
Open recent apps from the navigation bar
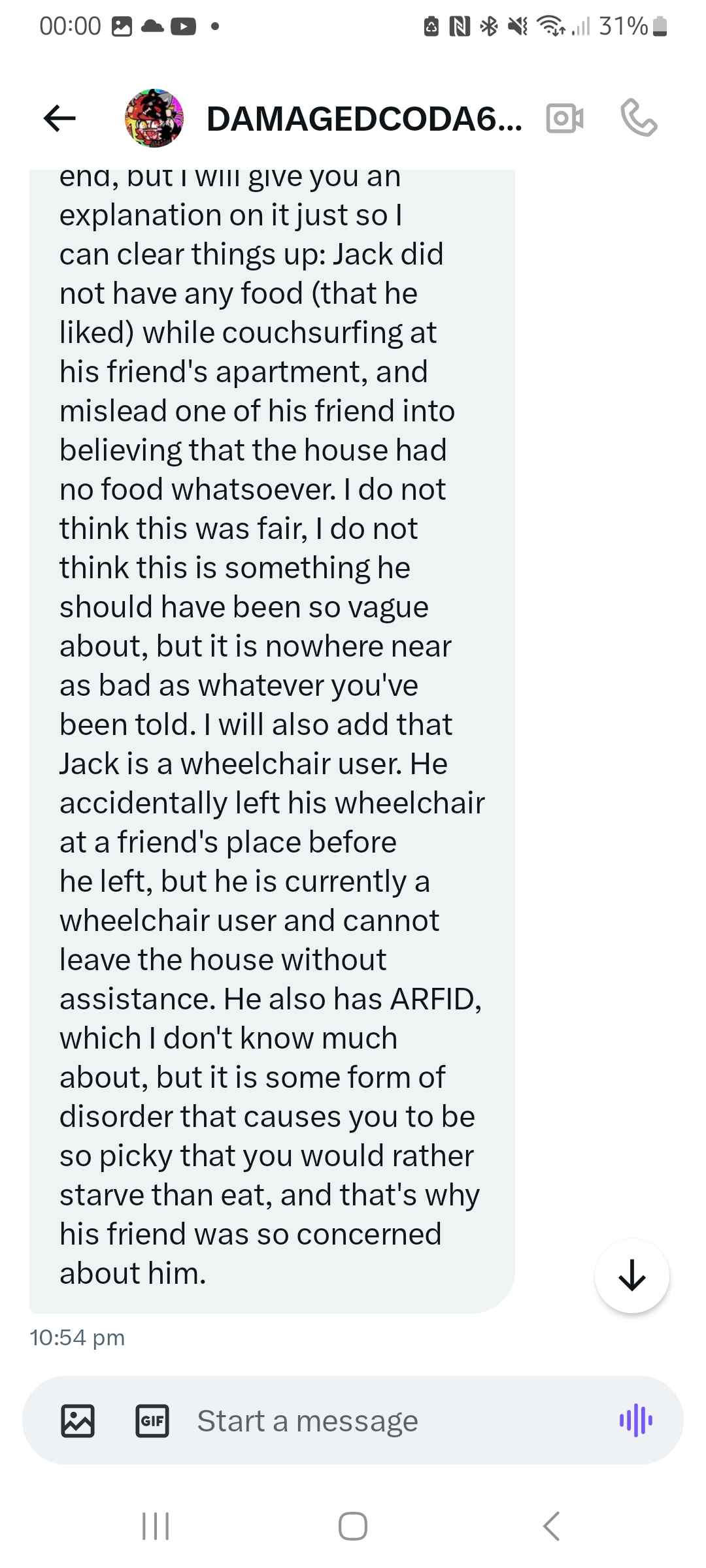[x=156, y=1526]
